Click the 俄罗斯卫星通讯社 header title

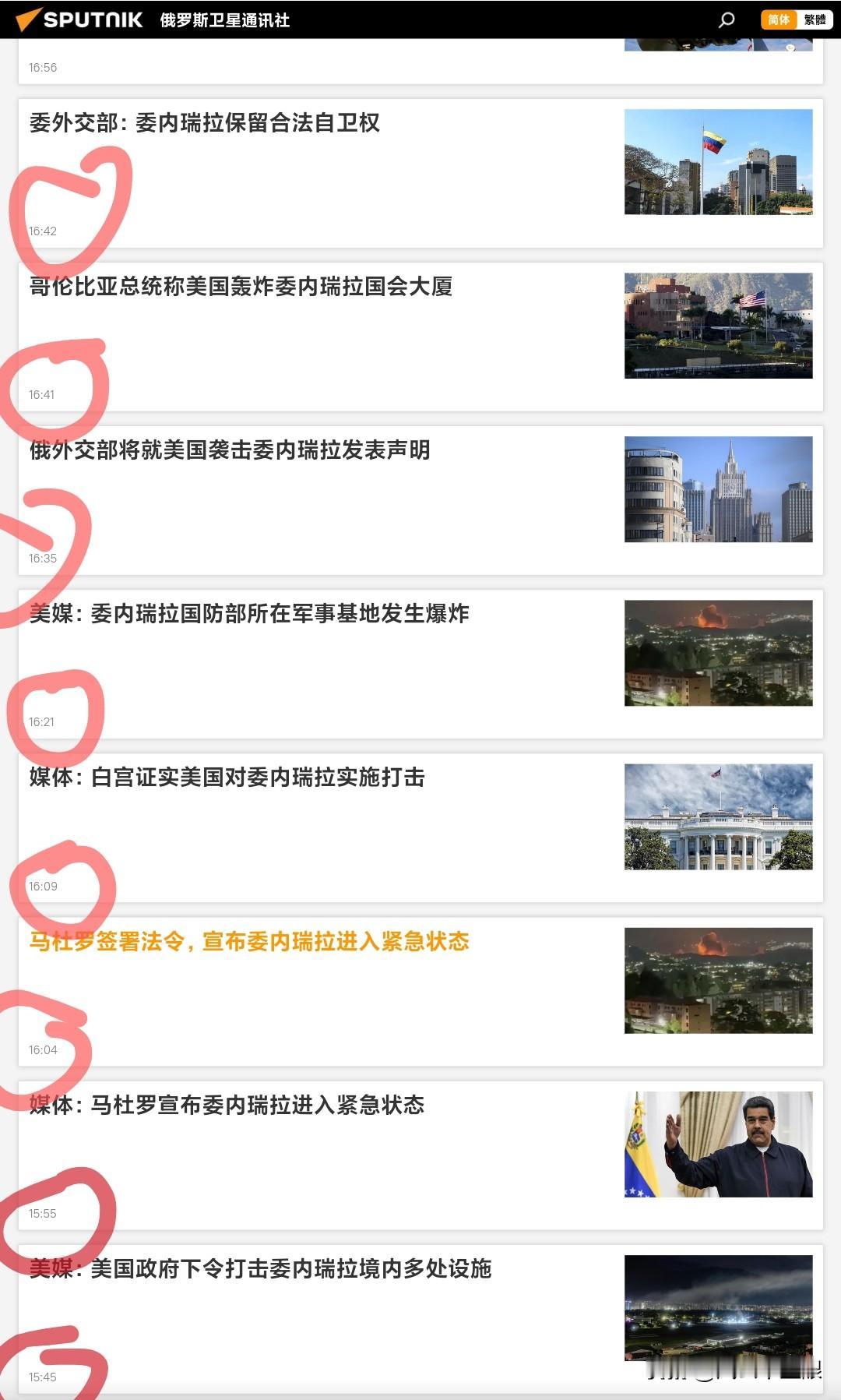coord(223,21)
